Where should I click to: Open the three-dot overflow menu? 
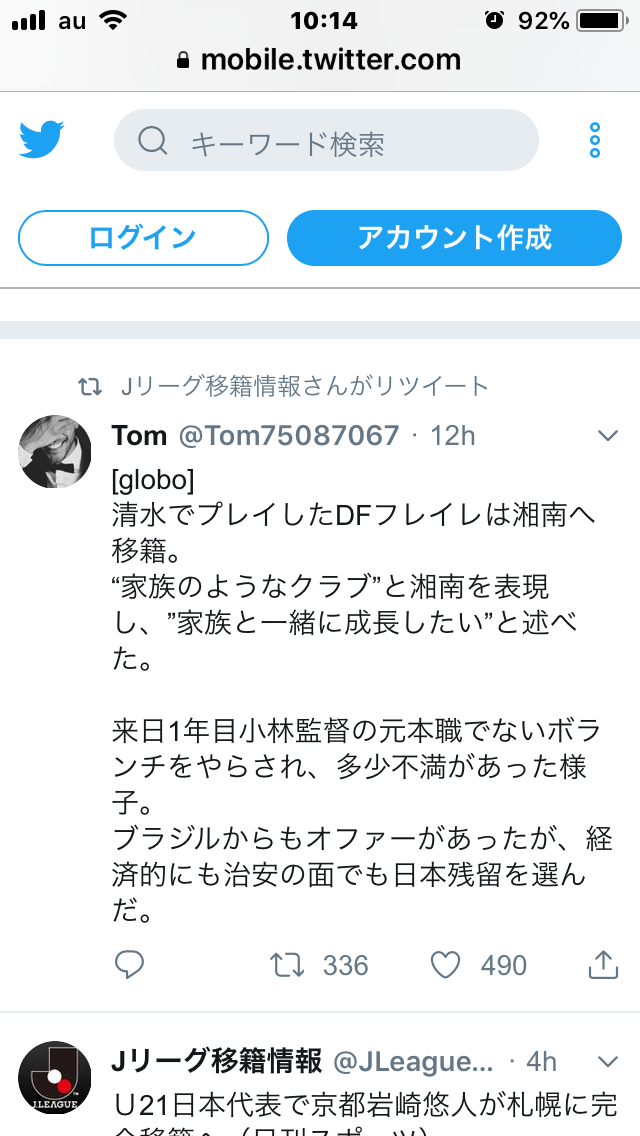595,141
